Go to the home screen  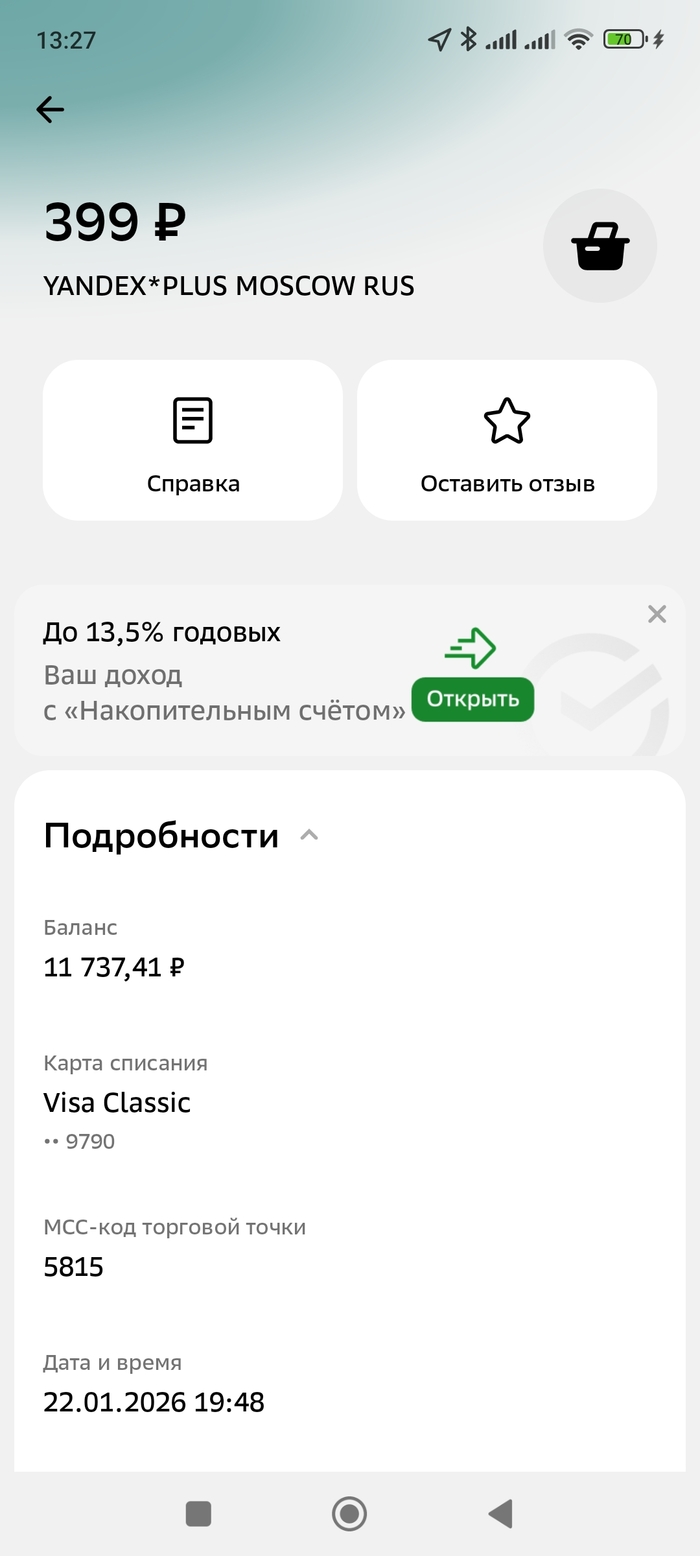coord(349,1514)
